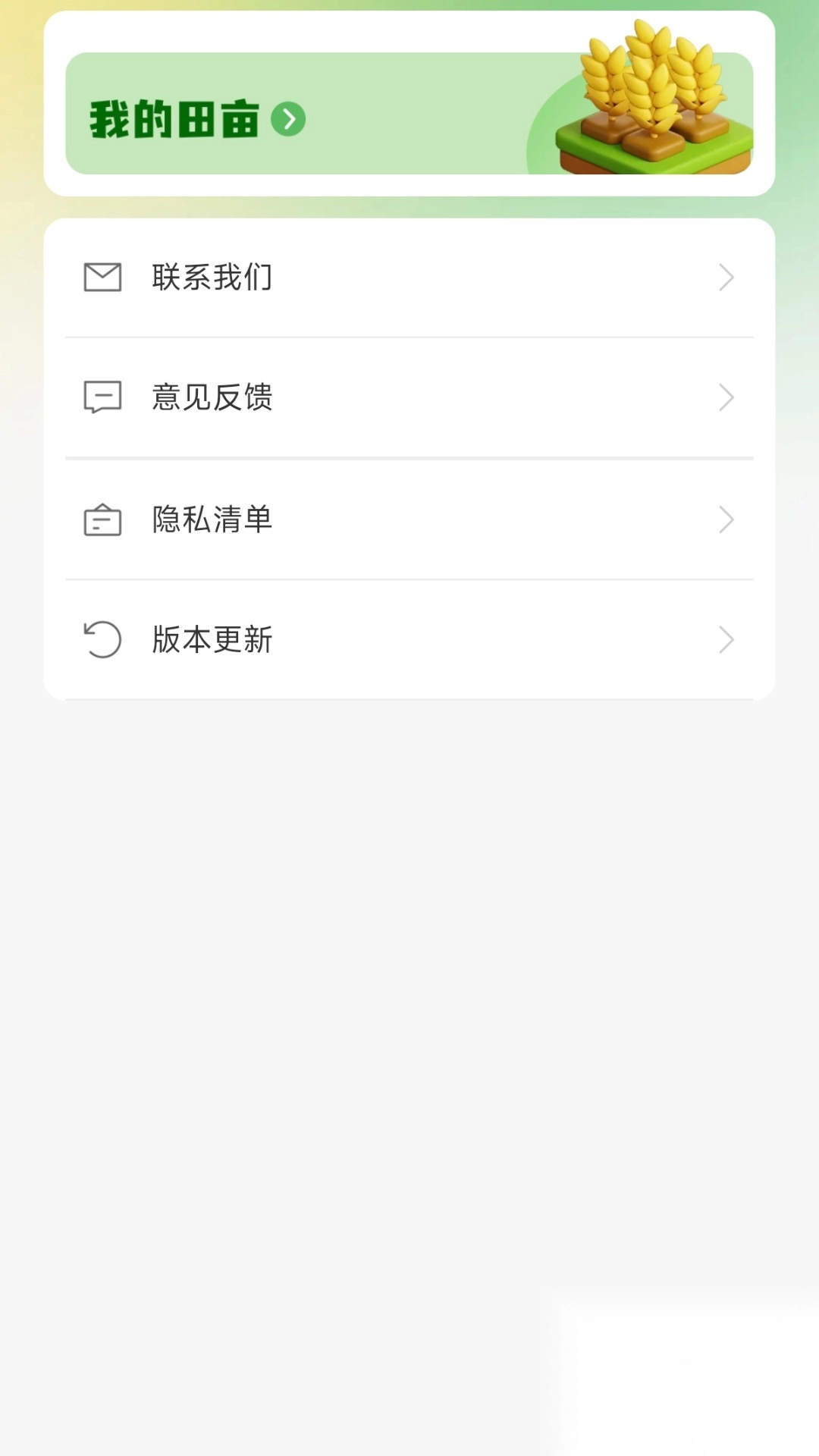
Task: Click the mail icon in the first row
Action: (x=103, y=278)
